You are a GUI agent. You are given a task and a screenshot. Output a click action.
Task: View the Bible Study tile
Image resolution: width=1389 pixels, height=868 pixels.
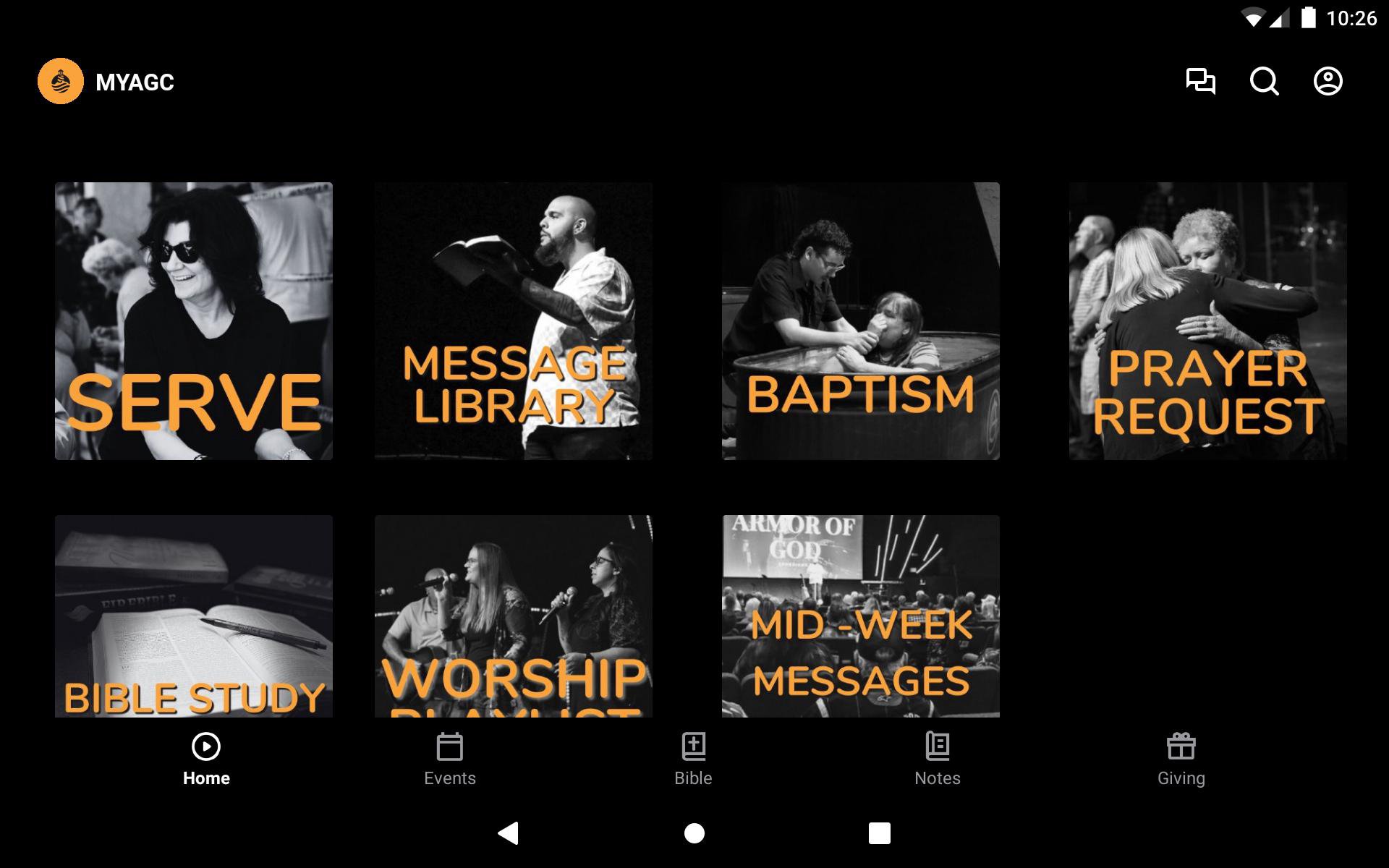[x=194, y=616]
